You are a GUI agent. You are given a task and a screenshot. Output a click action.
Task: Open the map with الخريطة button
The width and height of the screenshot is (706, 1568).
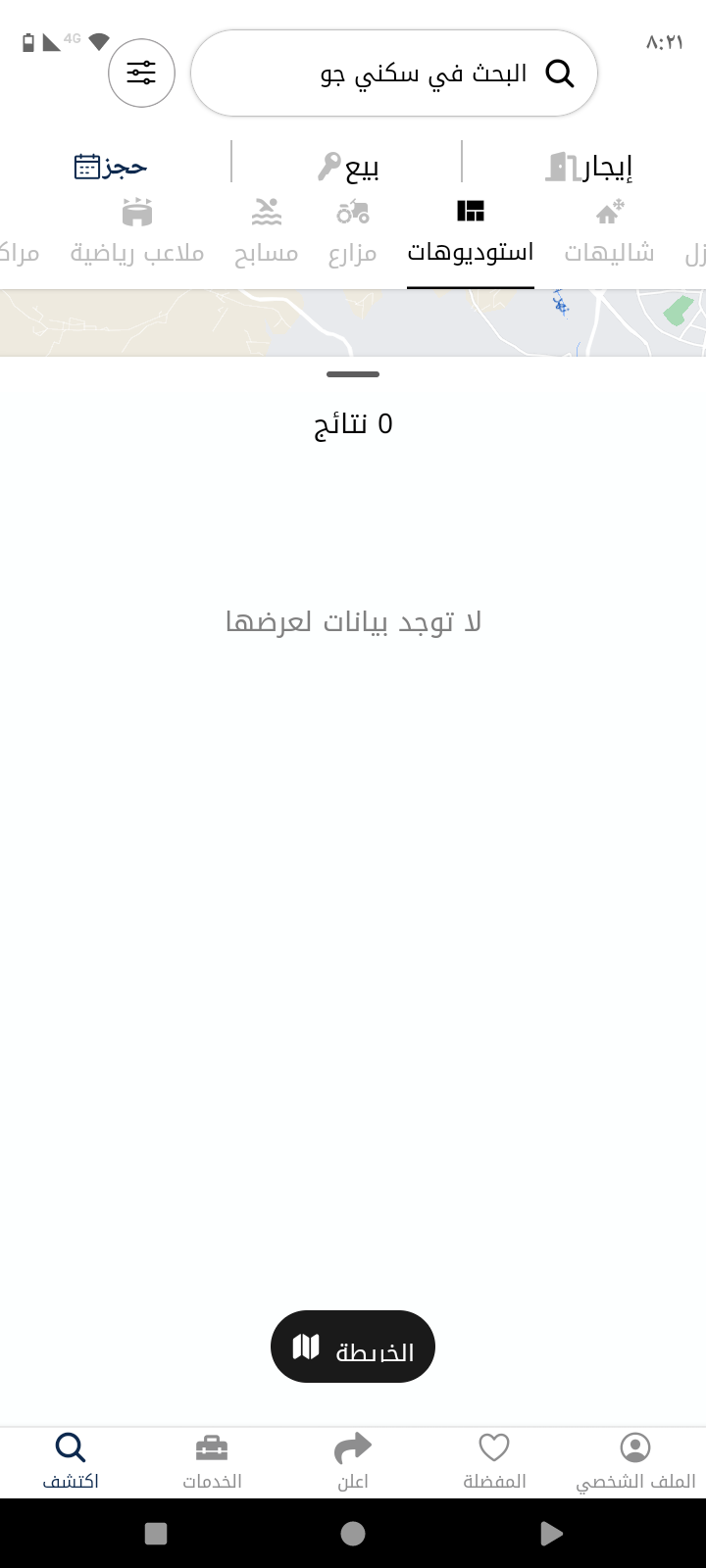point(353,1347)
